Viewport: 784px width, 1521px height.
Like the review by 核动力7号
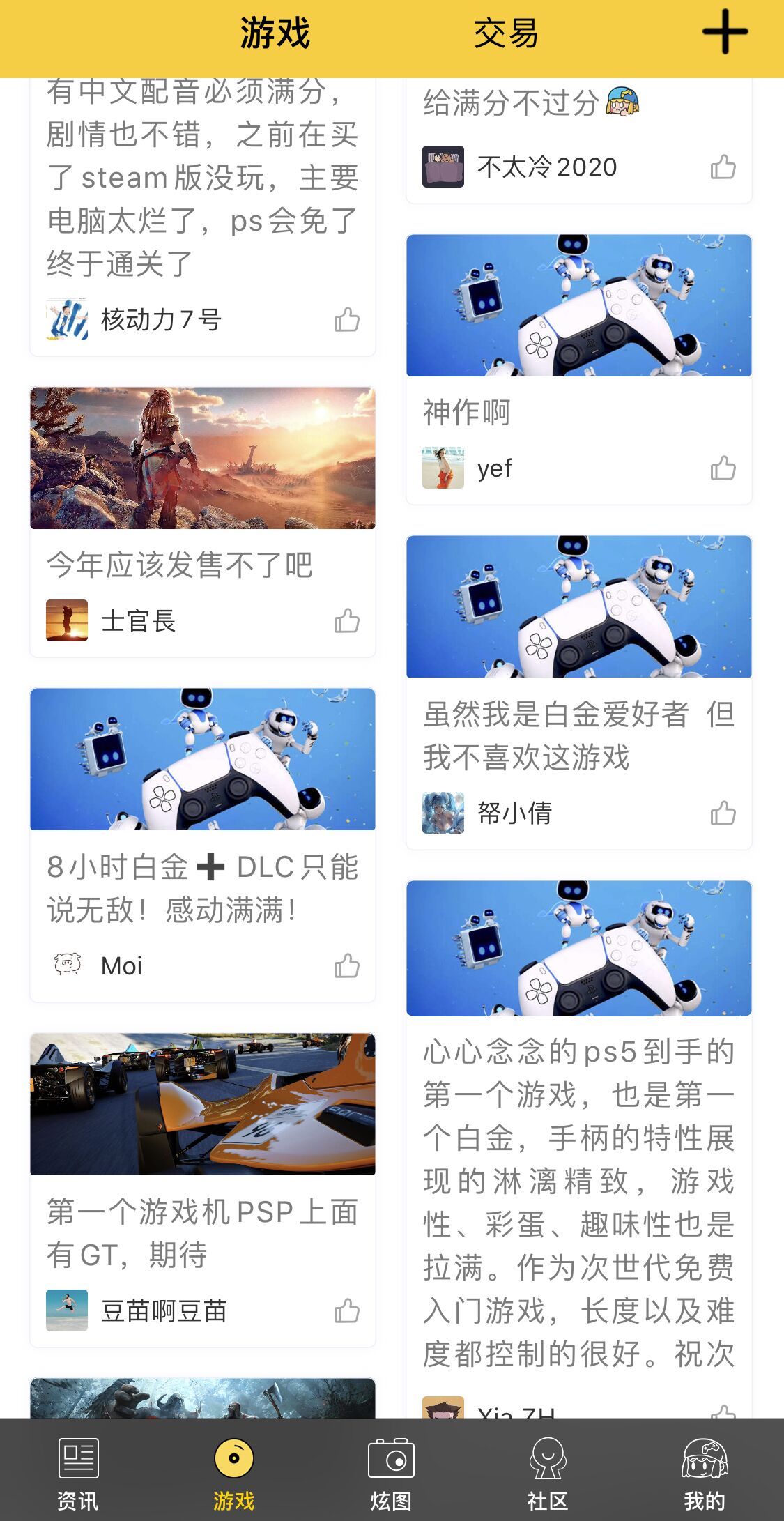[346, 320]
